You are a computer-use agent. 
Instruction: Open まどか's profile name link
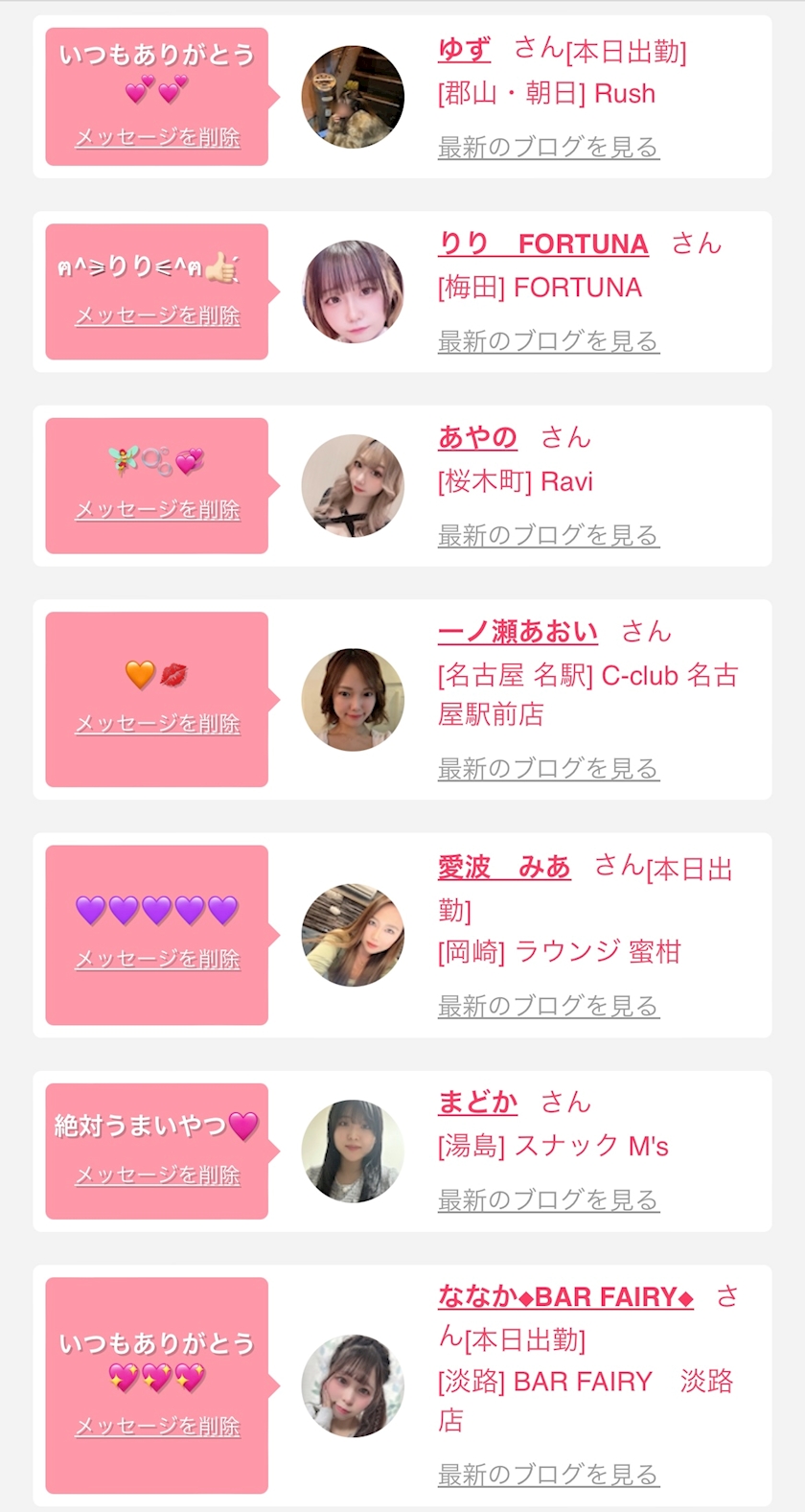(477, 1103)
